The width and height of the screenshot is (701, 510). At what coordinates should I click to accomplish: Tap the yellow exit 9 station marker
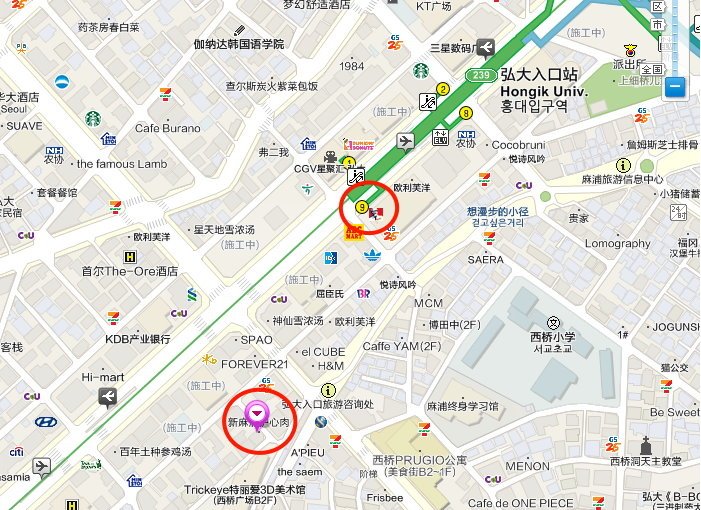click(x=361, y=207)
